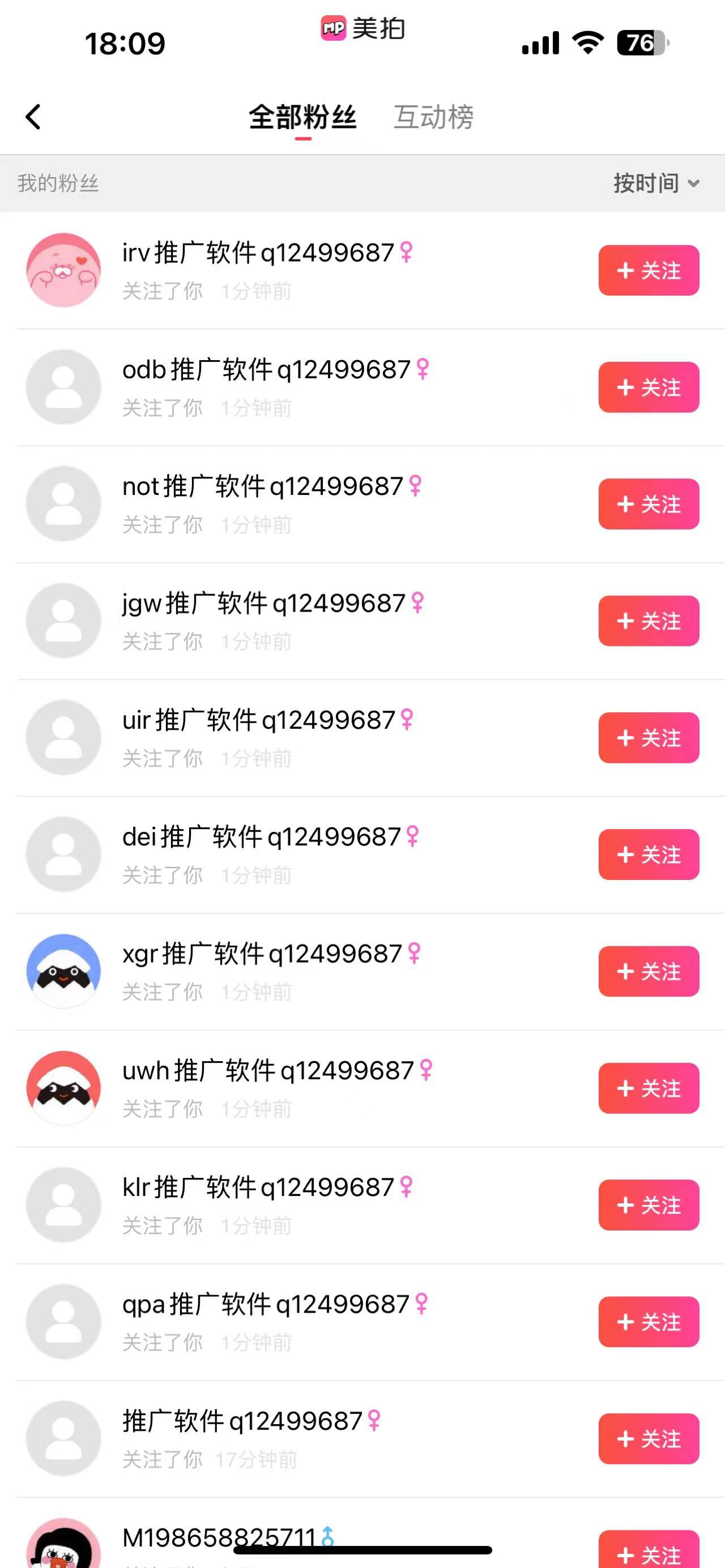Follow the jgw 推广软件 fan
The height and width of the screenshot is (1568, 725).
(649, 621)
